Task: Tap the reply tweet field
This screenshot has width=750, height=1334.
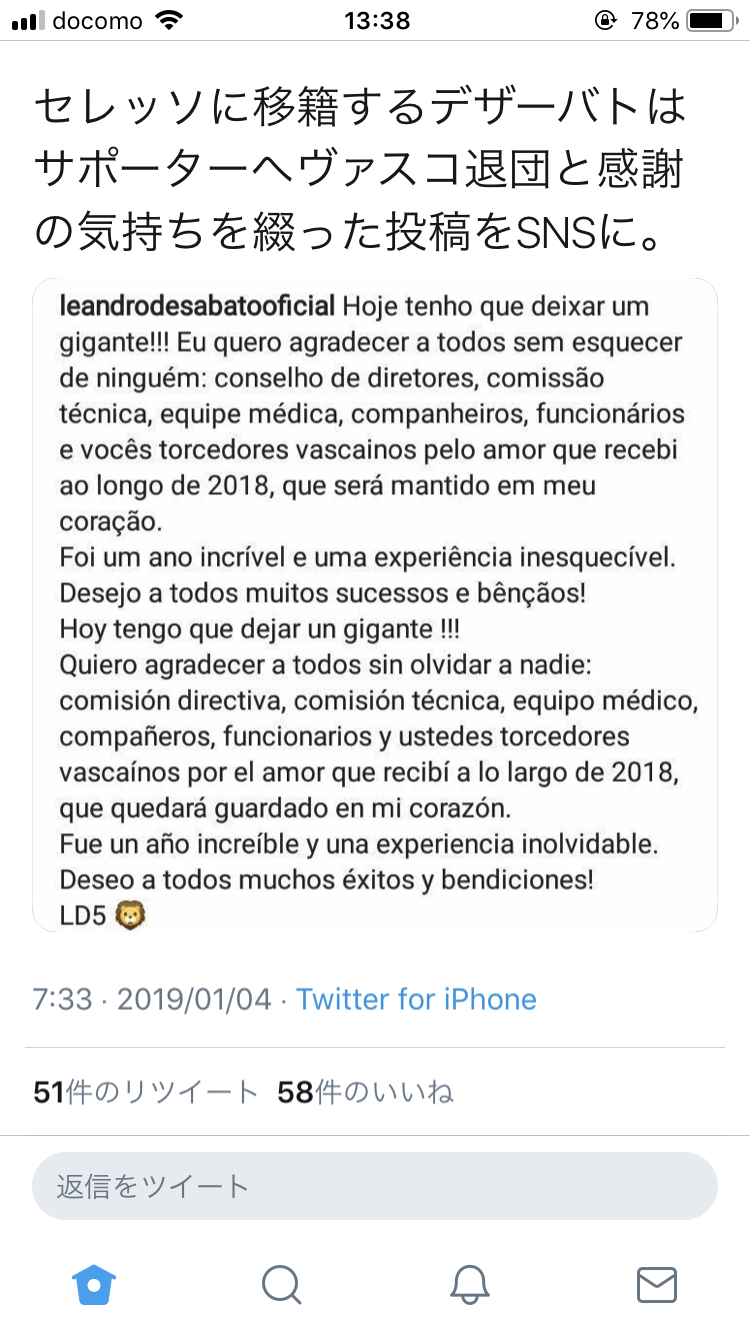Action: click(375, 1186)
